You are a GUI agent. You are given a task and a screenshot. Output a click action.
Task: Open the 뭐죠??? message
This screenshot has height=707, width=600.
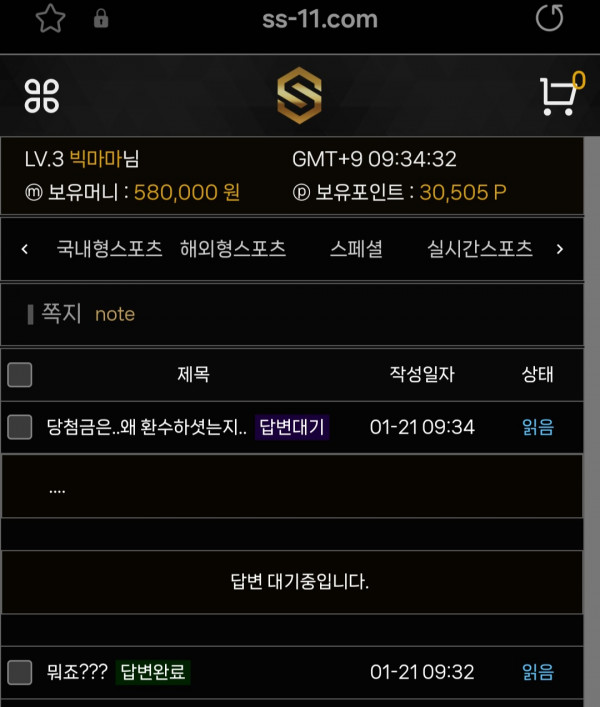pyautogui.click(x=77, y=672)
